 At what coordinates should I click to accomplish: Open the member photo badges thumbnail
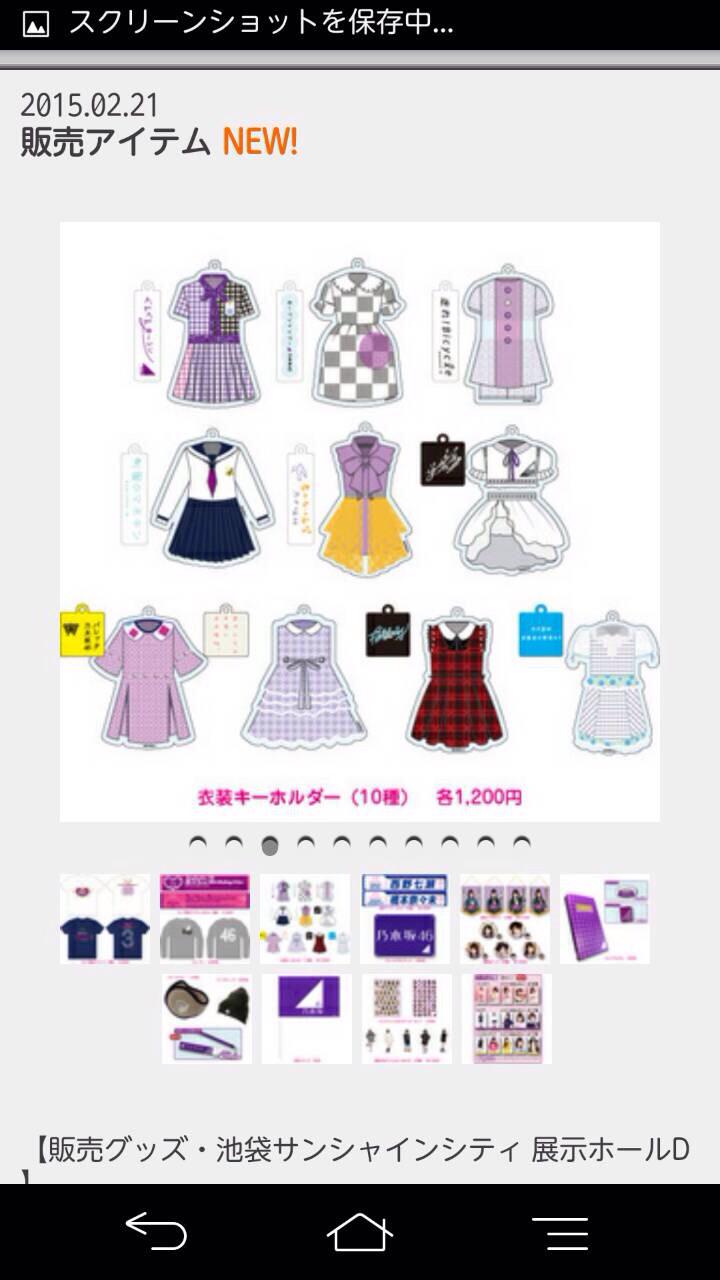(505, 919)
